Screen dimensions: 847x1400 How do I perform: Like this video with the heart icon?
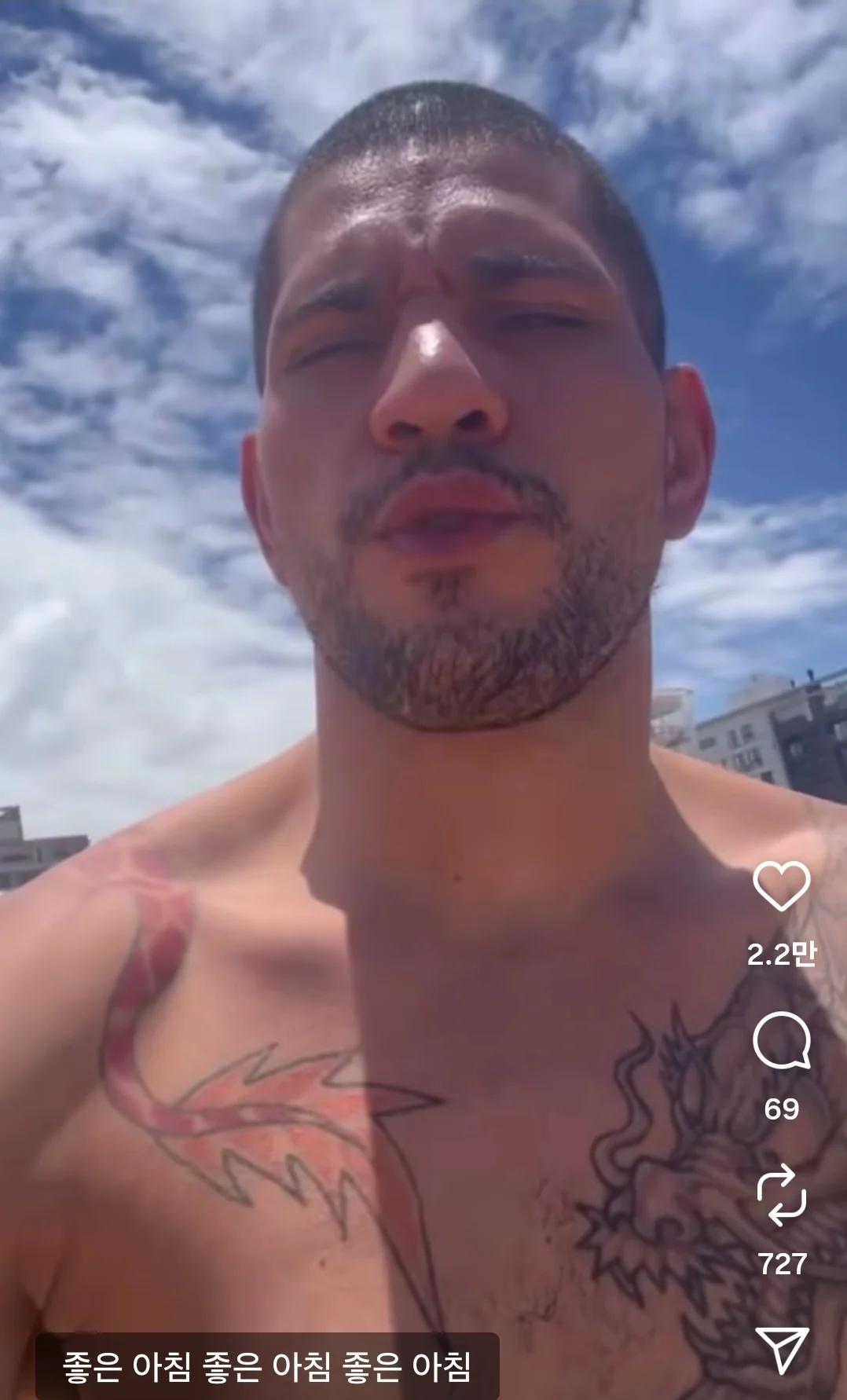(x=781, y=885)
